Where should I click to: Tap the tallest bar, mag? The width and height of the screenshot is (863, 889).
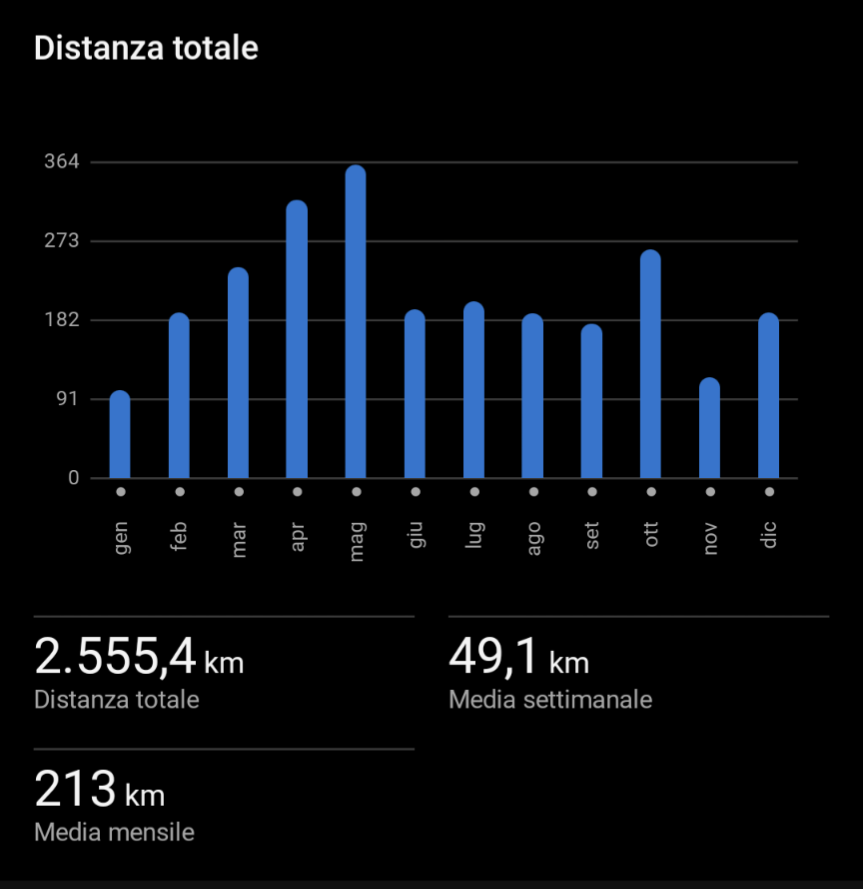click(356, 322)
